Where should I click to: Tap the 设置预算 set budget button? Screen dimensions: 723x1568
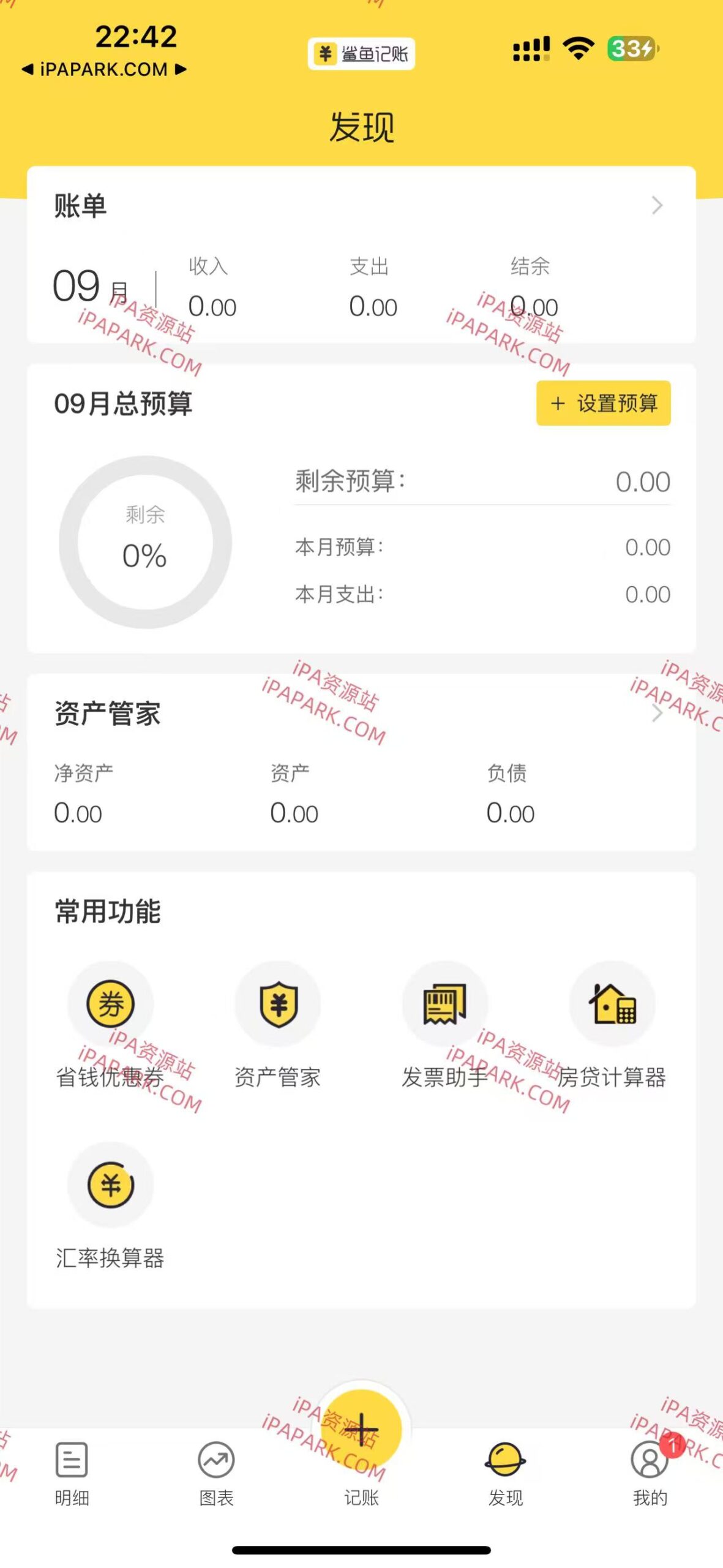tap(603, 403)
